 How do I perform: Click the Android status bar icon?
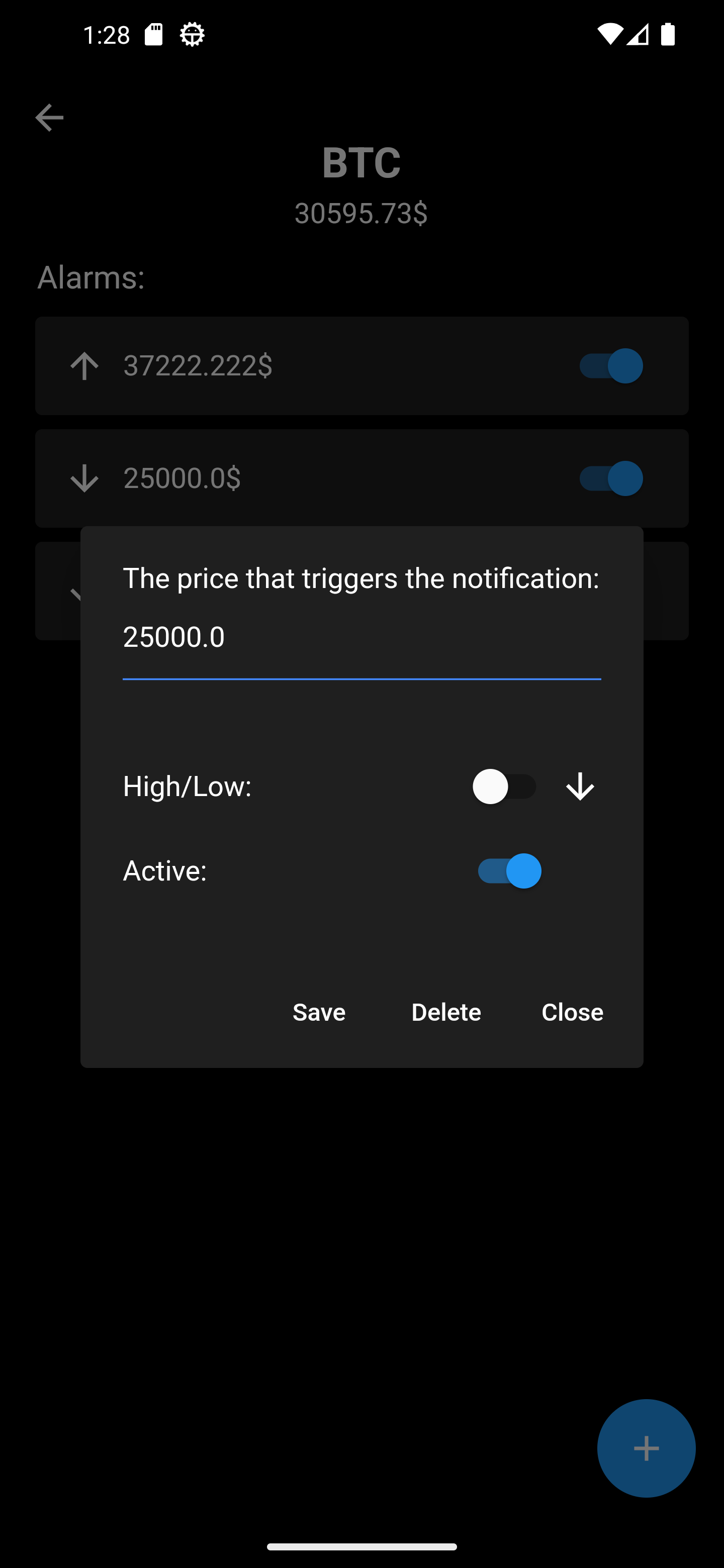[191, 34]
